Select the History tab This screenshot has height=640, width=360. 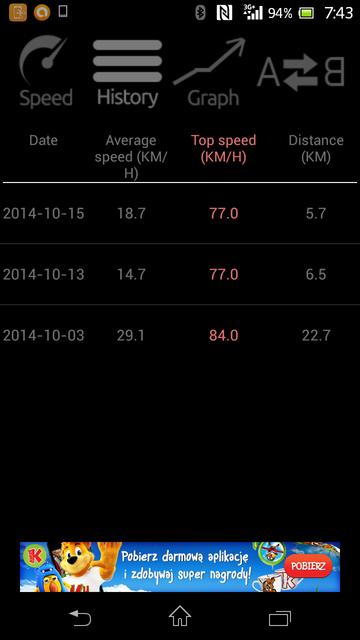[x=127, y=73]
